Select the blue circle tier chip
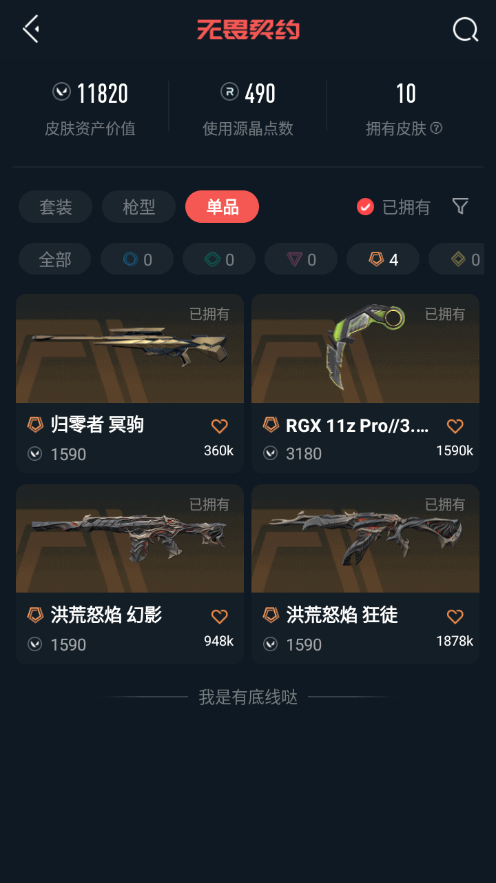Viewport: 496px width, 883px height. click(137, 259)
